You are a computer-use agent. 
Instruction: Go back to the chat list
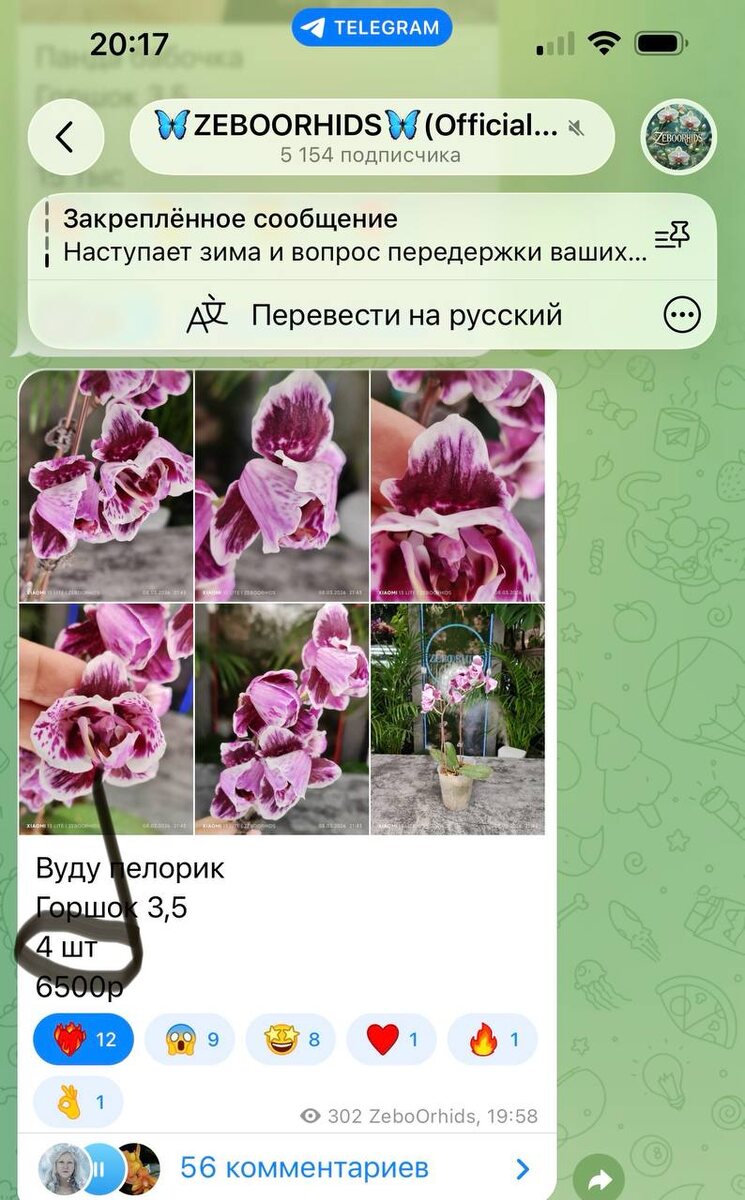[65, 137]
